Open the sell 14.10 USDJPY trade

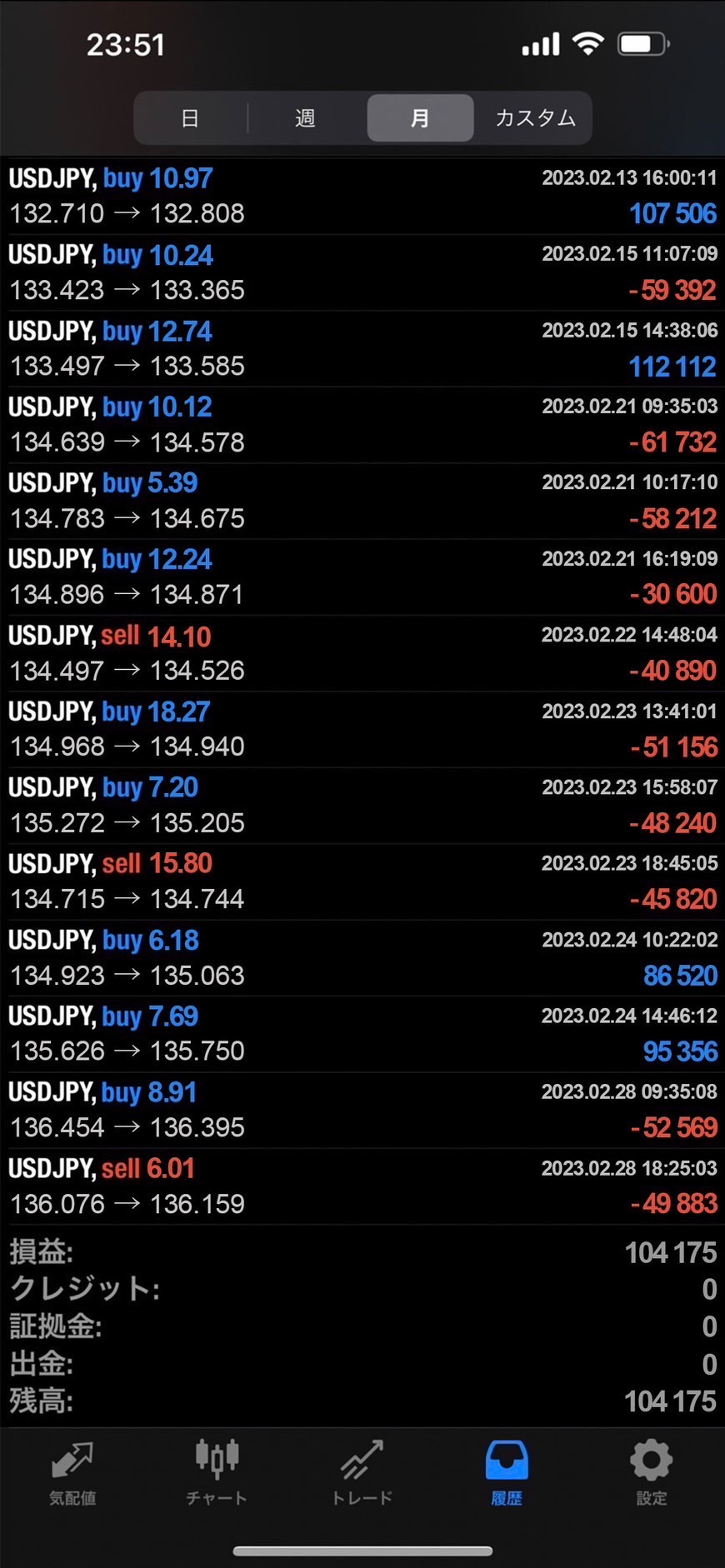362,653
